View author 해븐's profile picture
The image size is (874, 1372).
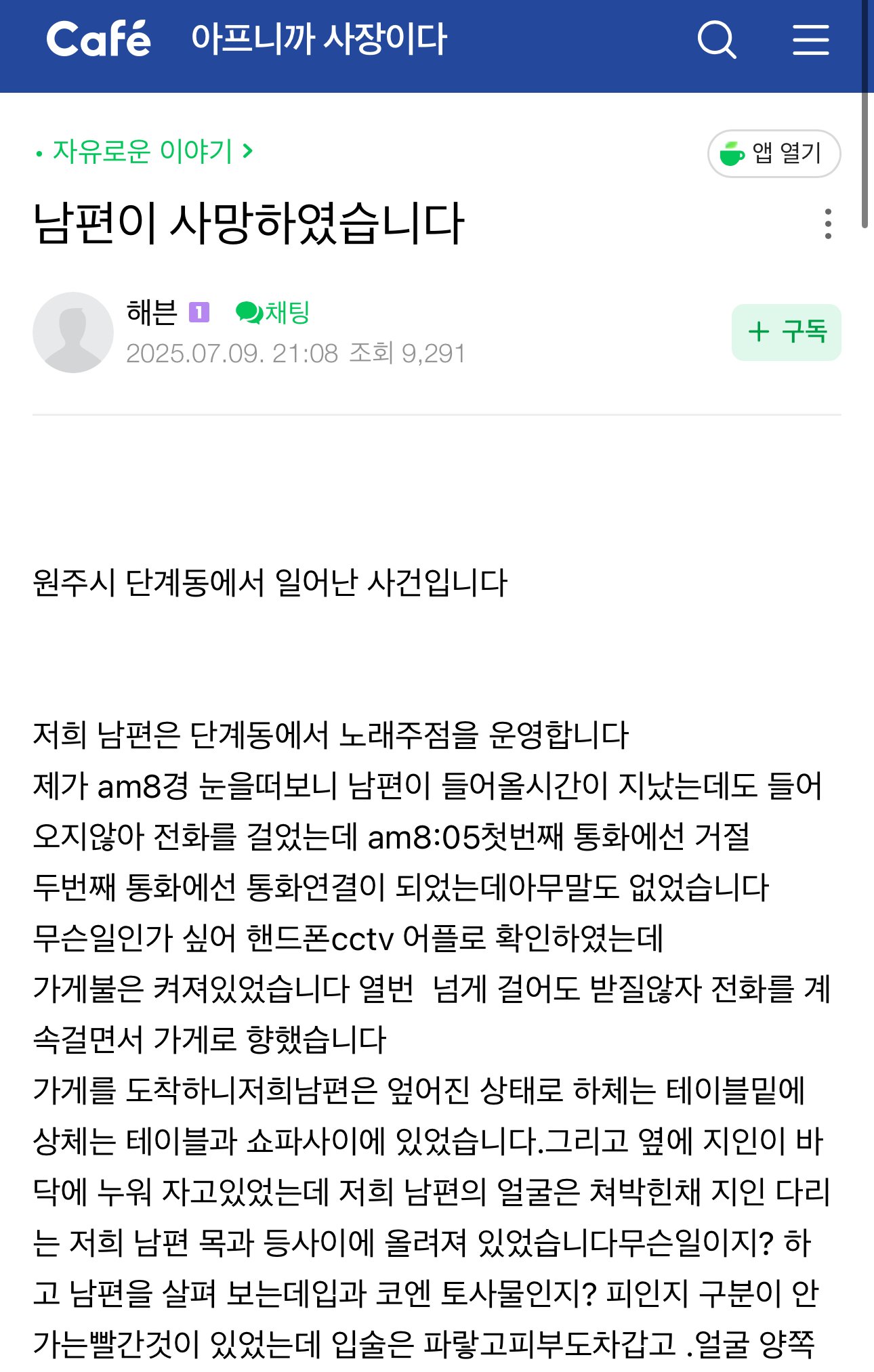[73, 333]
